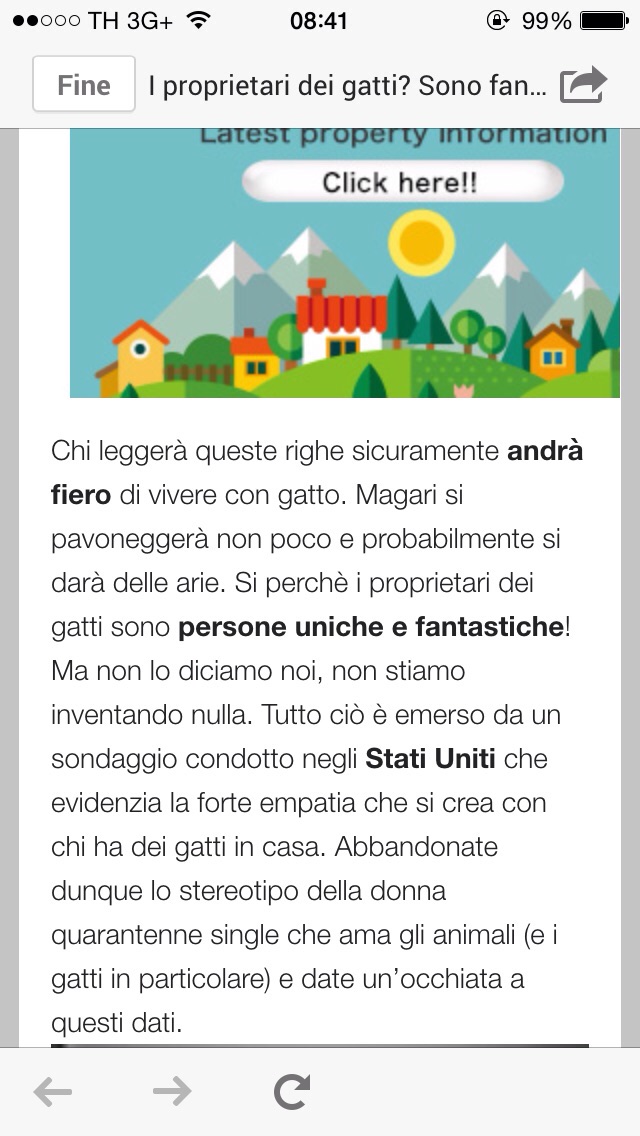Share this article via the share icon

click(x=583, y=85)
